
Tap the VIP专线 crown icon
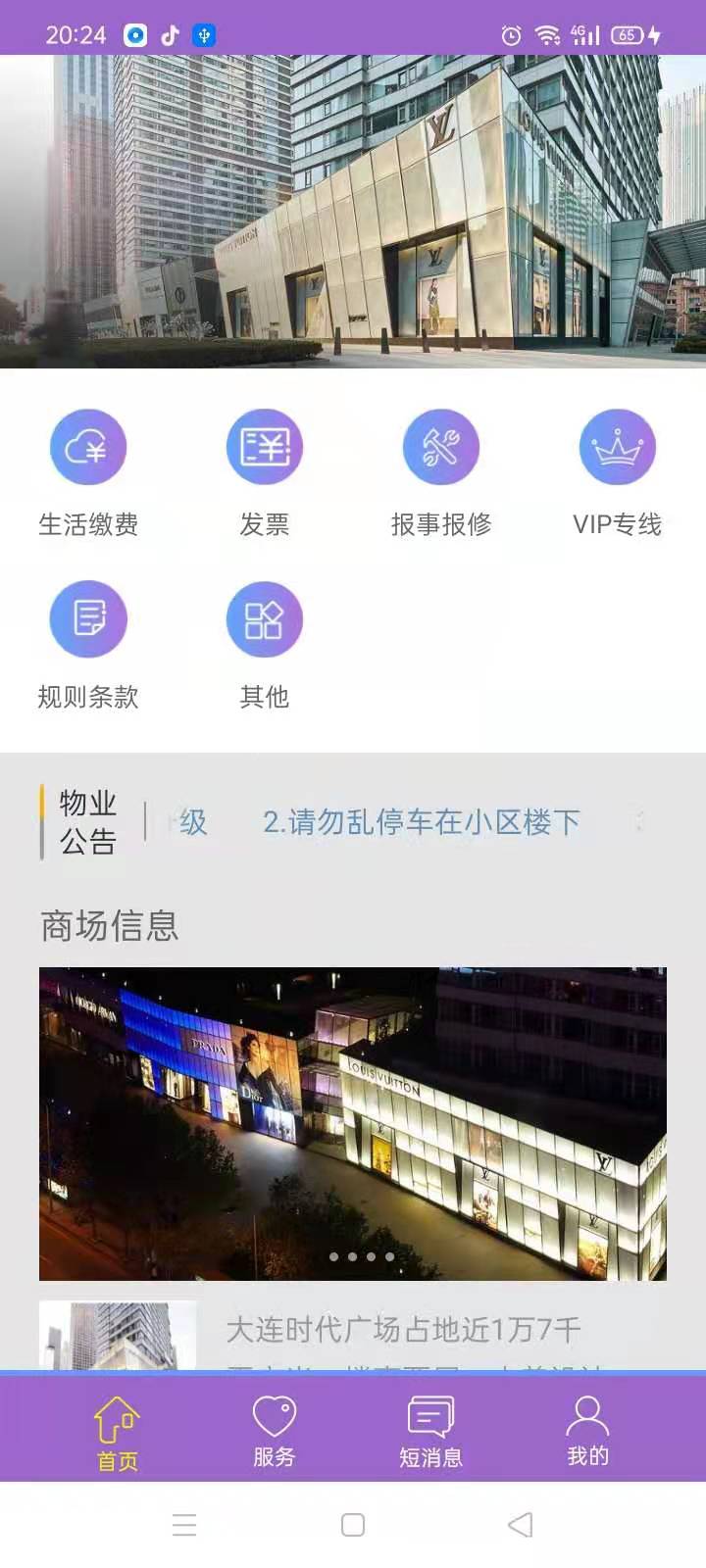point(616,446)
